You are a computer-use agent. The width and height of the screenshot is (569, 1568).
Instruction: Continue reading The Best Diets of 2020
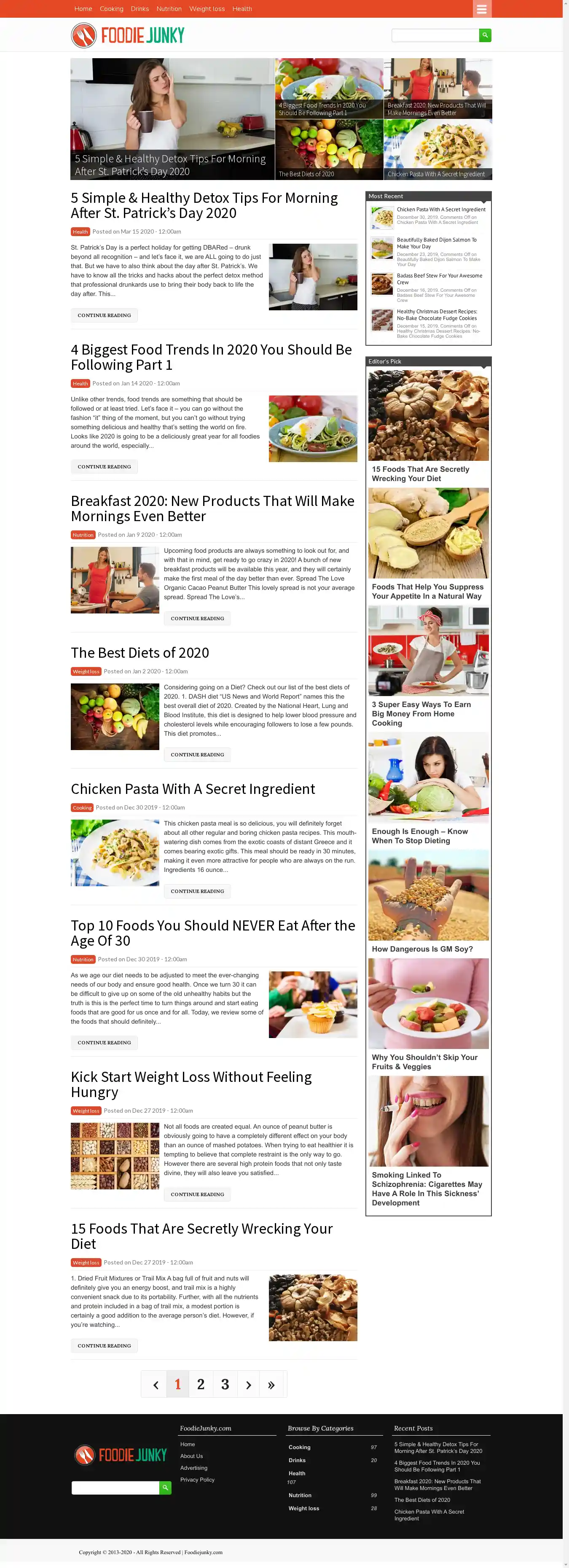pyautogui.click(x=197, y=755)
